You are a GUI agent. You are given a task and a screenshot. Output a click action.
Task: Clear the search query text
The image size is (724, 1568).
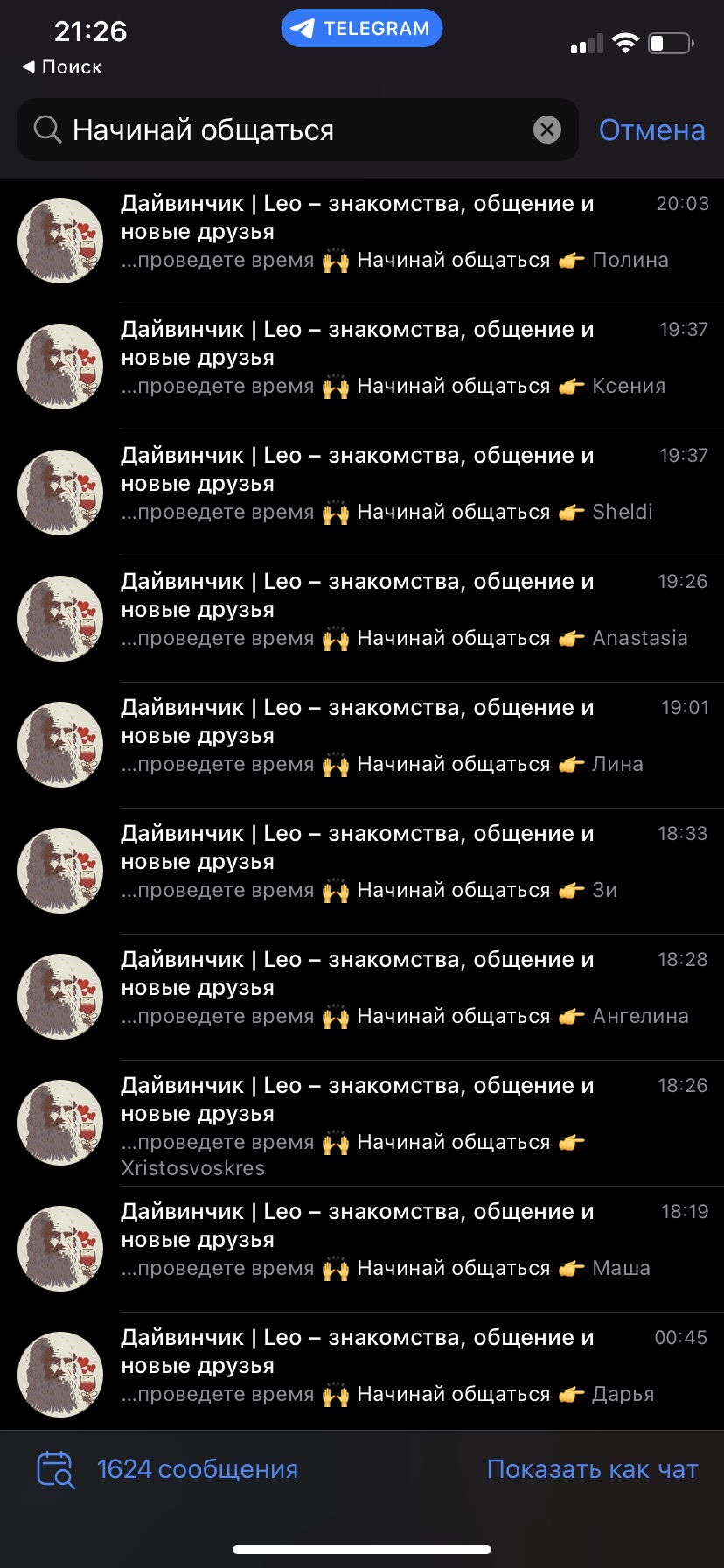pos(547,130)
